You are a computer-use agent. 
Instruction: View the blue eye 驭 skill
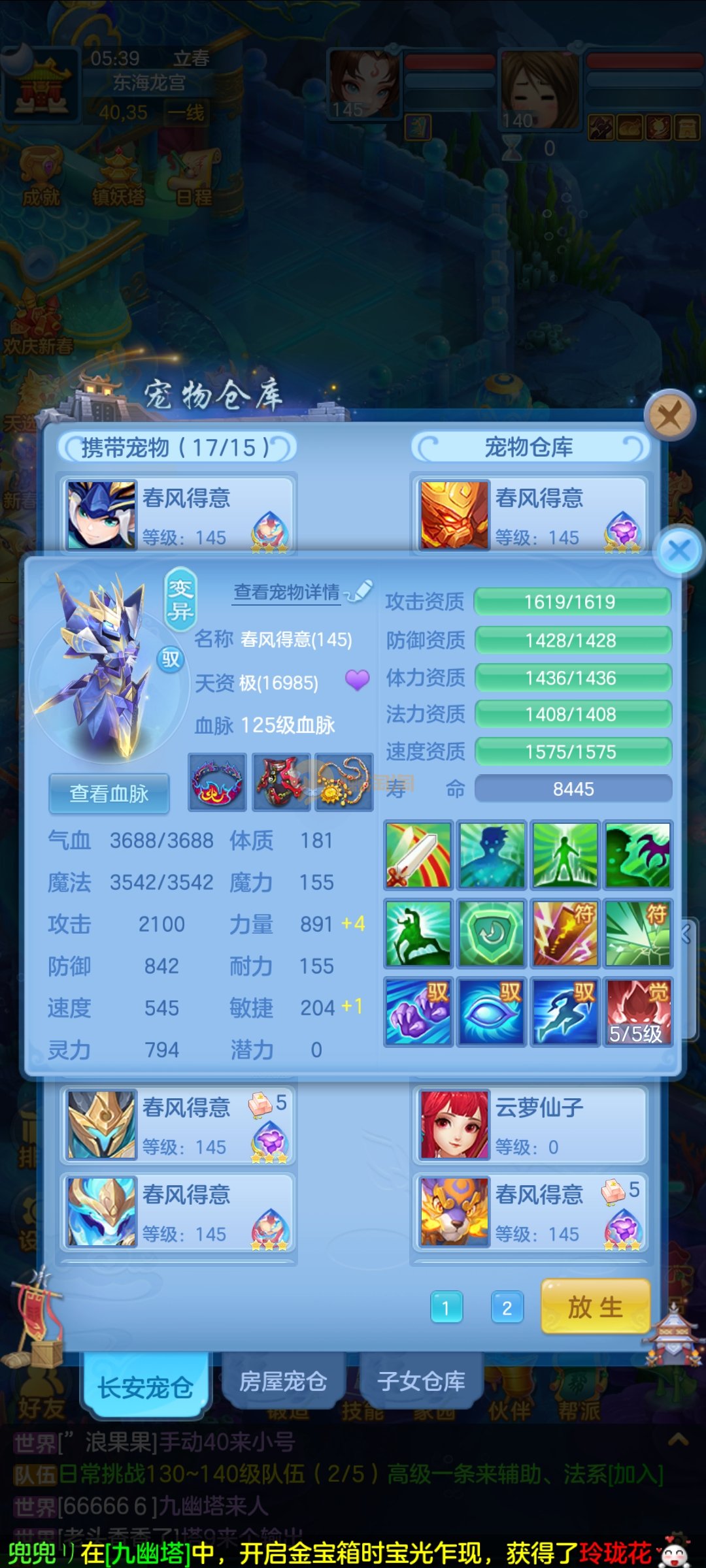click(492, 1011)
